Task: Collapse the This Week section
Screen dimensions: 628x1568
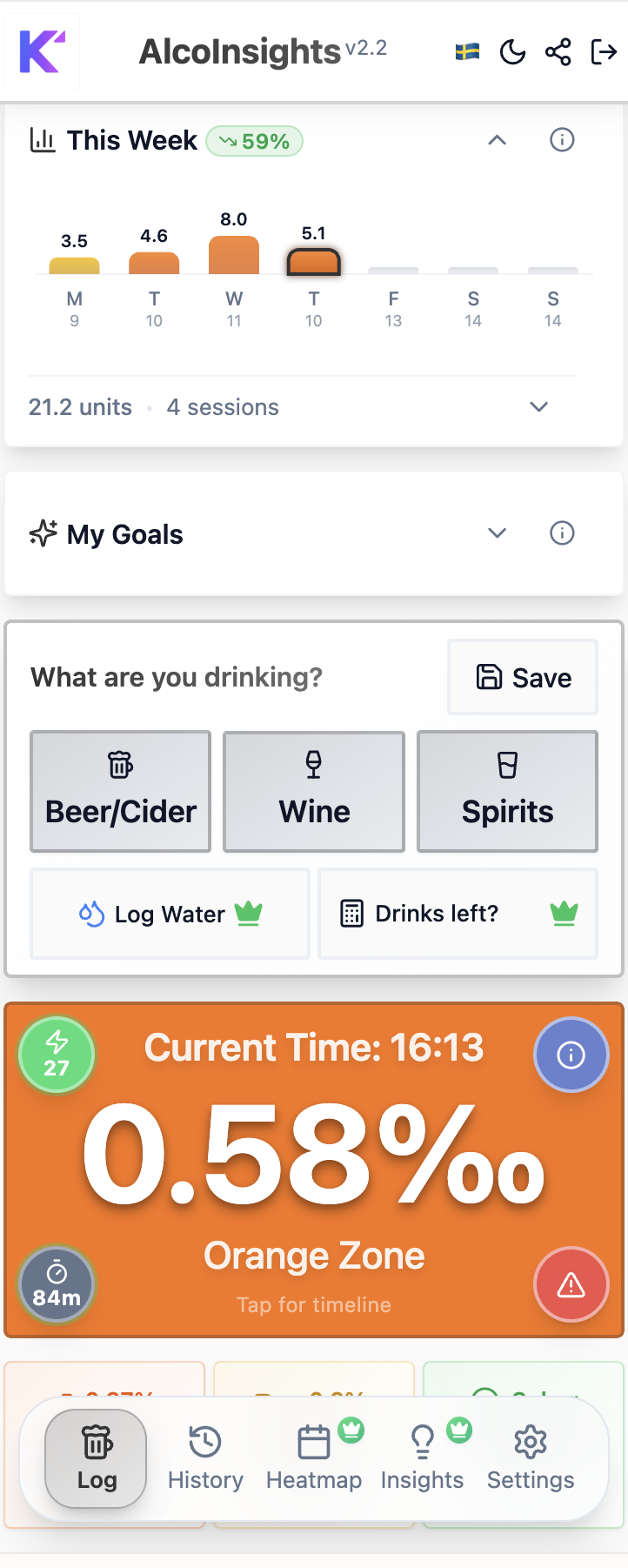Action: [x=497, y=140]
